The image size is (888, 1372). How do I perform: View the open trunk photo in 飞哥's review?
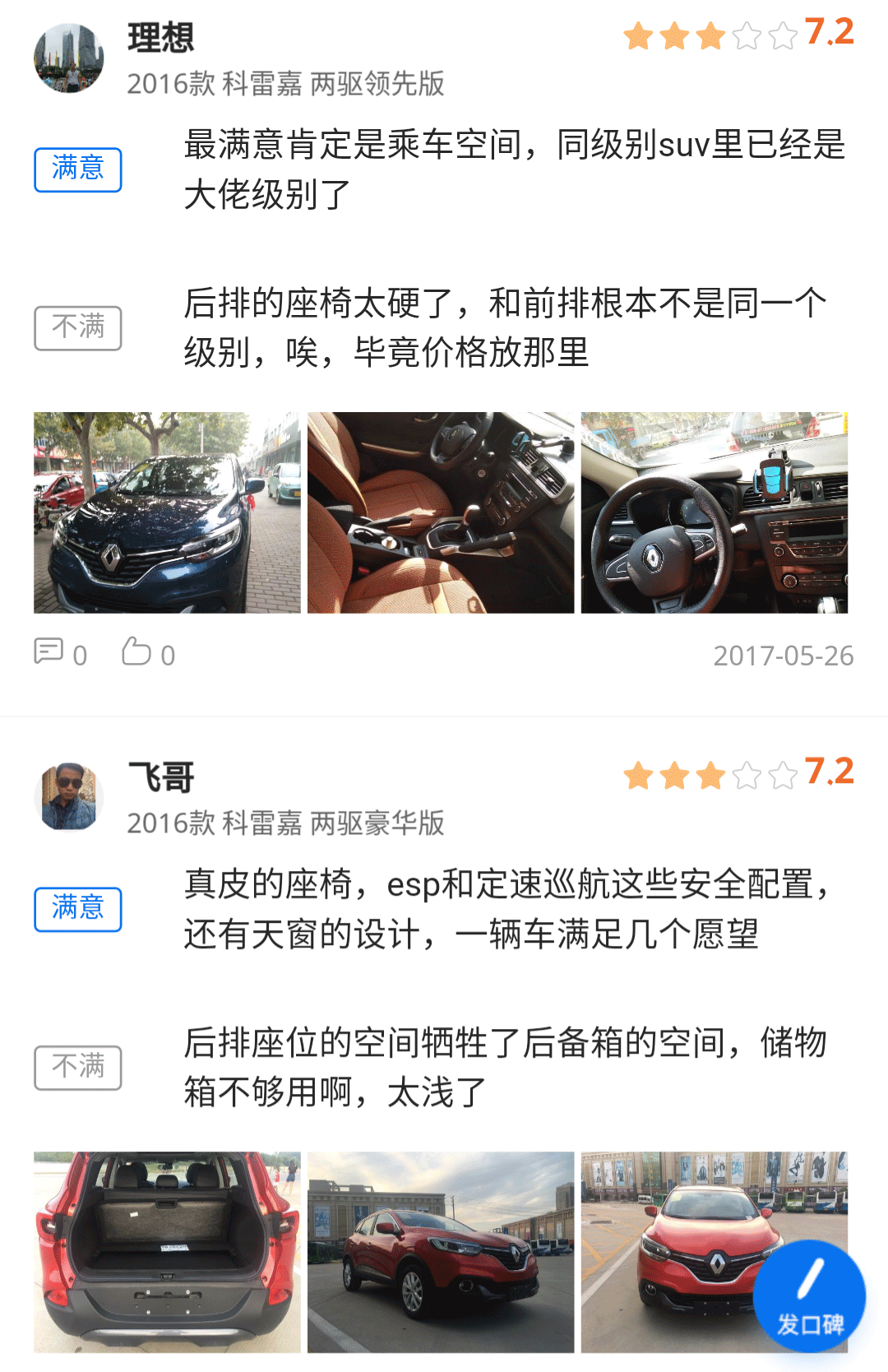pyautogui.click(x=167, y=1251)
